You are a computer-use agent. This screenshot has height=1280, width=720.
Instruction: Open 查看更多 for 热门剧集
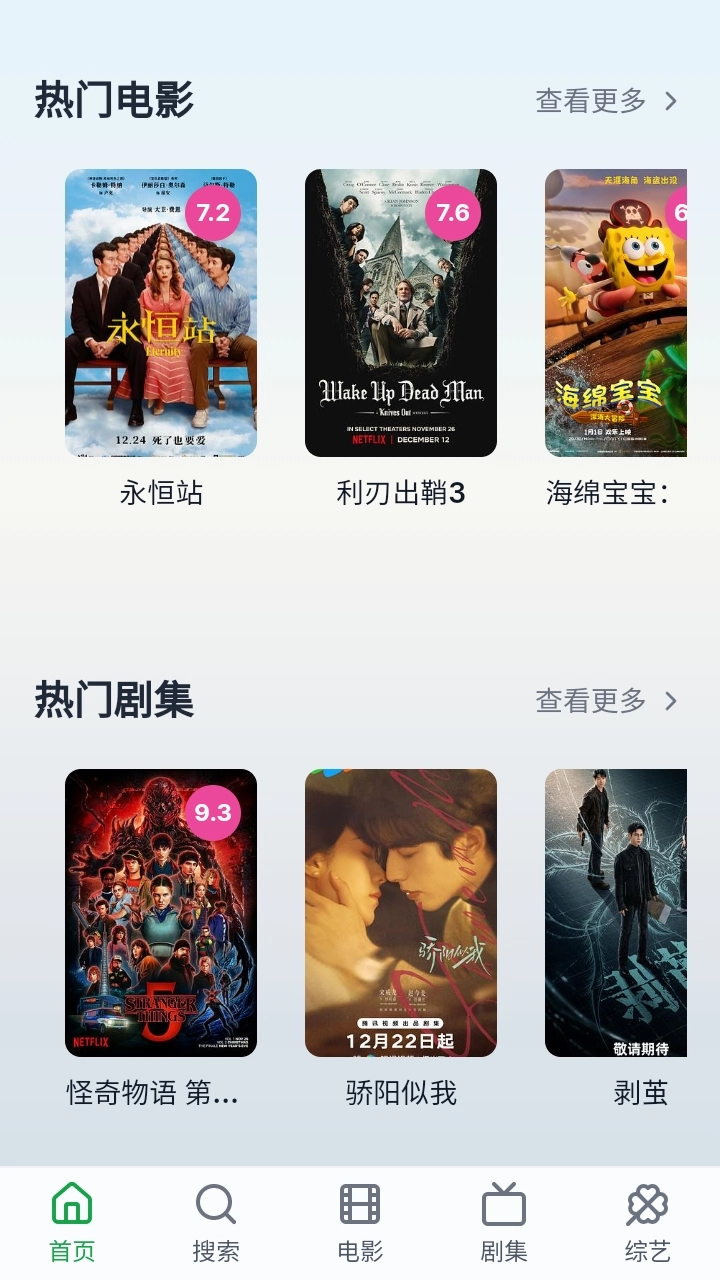click(606, 701)
